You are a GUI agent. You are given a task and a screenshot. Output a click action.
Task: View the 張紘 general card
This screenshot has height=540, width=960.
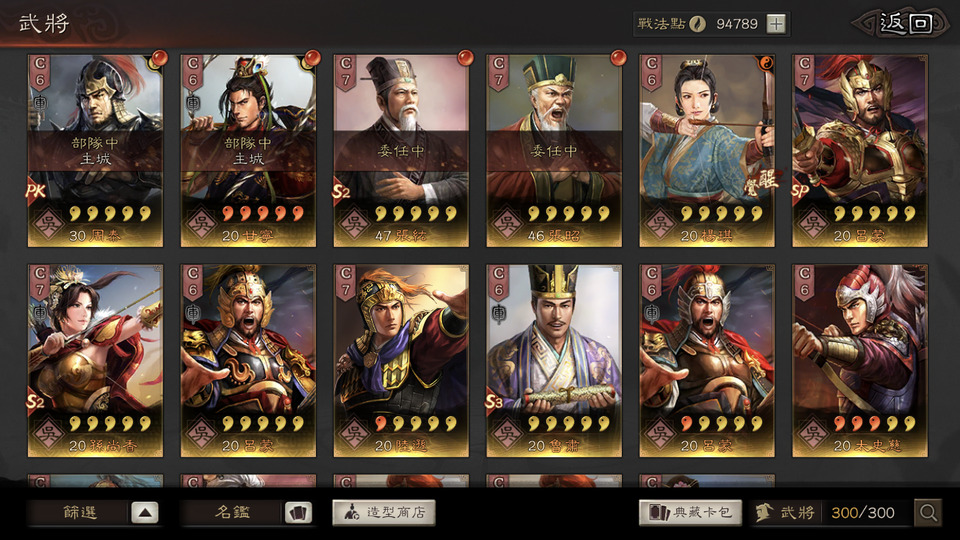click(401, 150)
